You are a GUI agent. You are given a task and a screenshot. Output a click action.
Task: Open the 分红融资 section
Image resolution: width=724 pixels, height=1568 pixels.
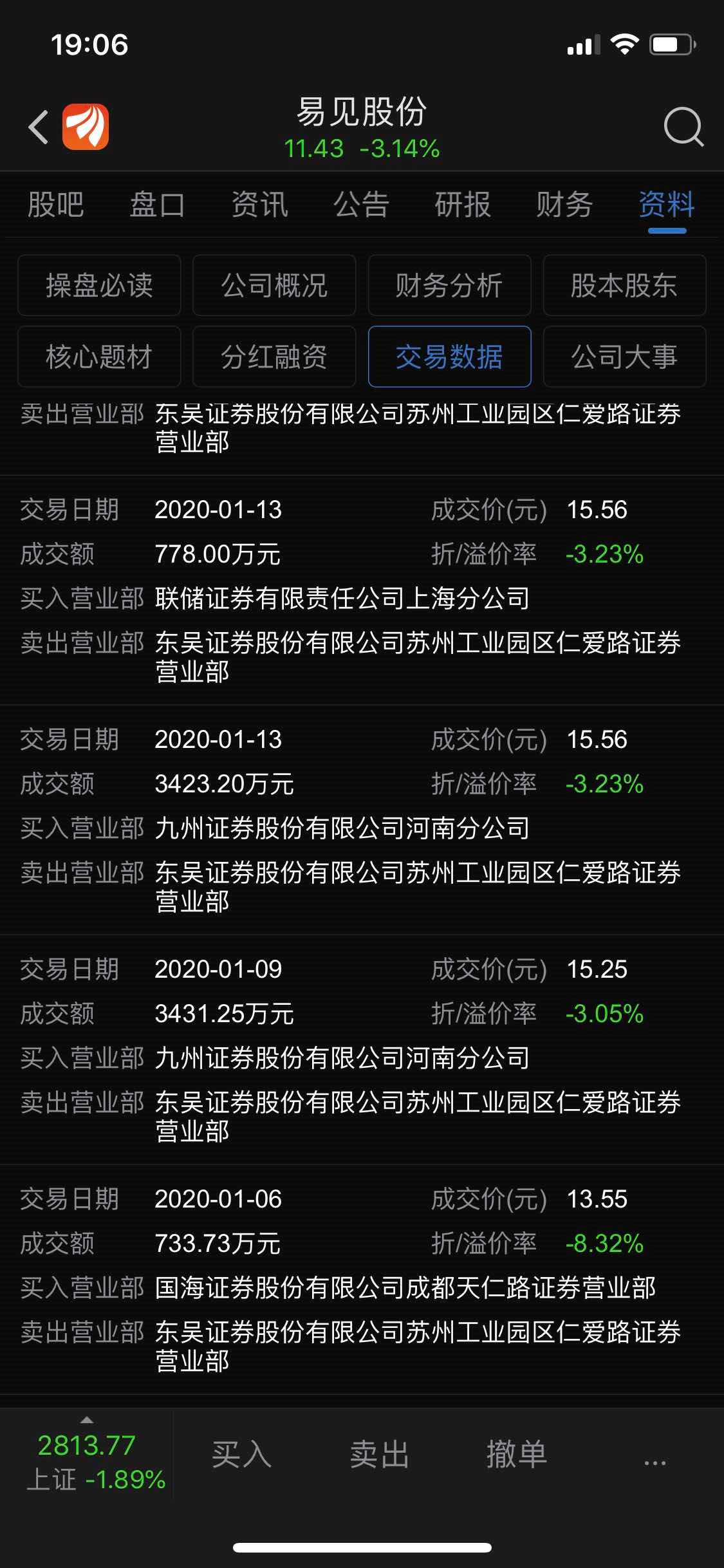point(274,357)
